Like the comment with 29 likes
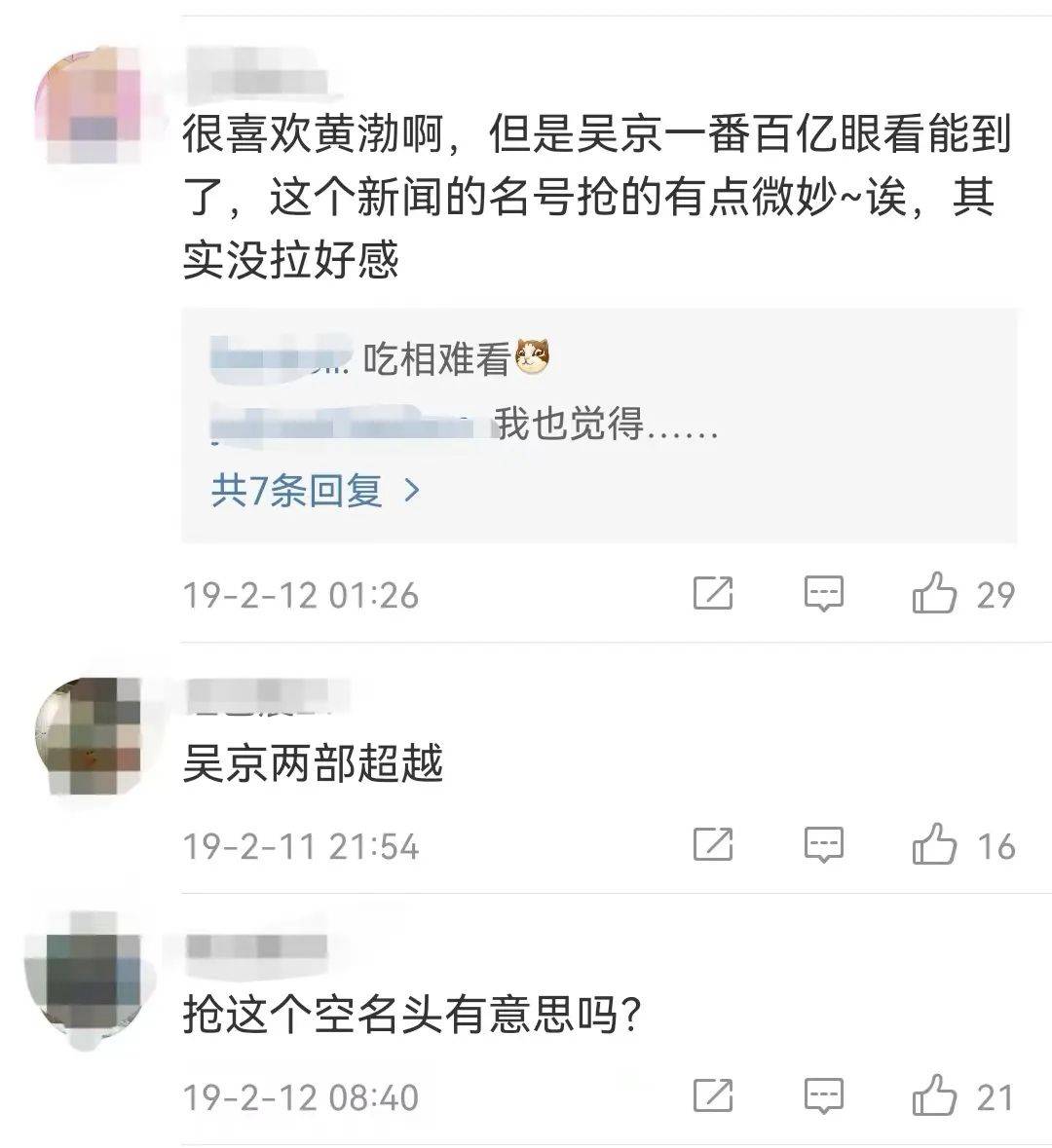Viewport: 1052px width, 1148px height. click(x=934, y=593)
